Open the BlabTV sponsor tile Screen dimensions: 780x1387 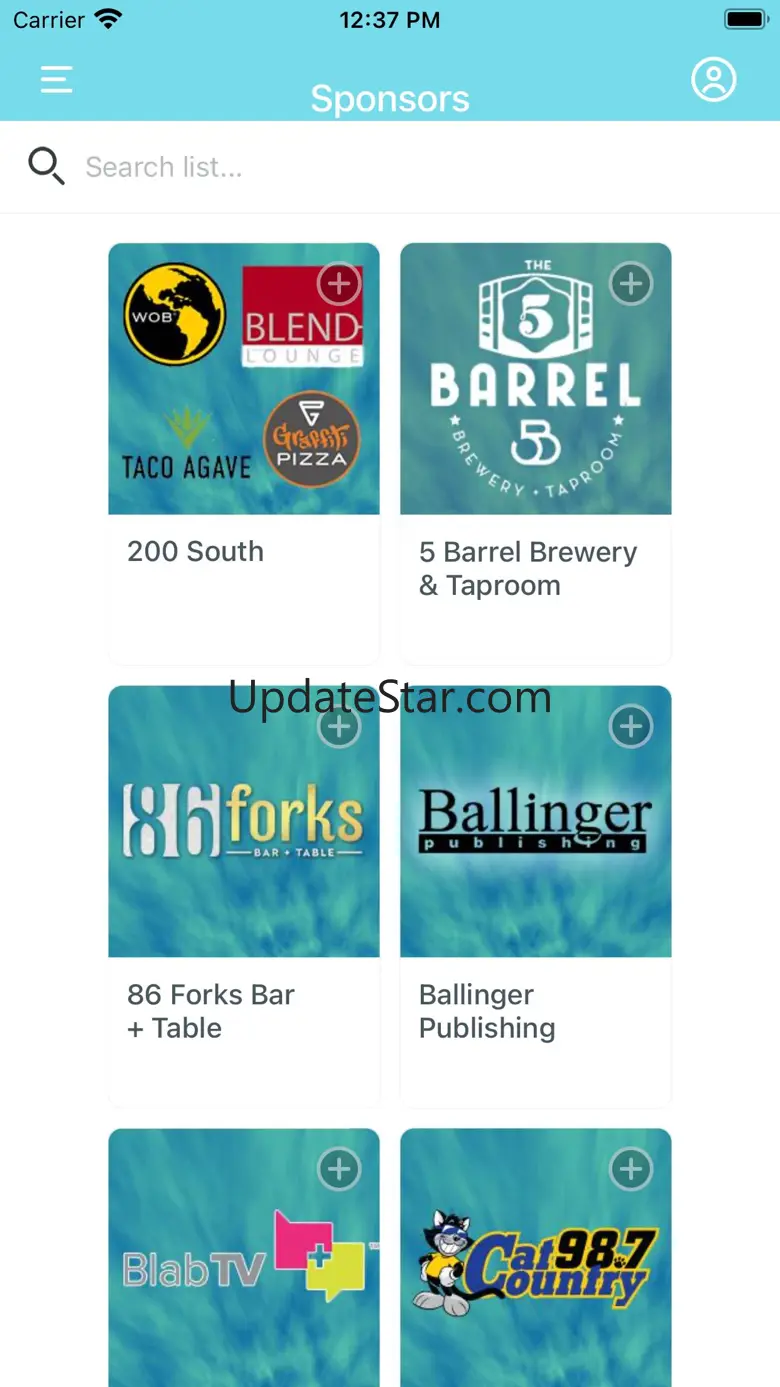click(x=243, y=1270)
